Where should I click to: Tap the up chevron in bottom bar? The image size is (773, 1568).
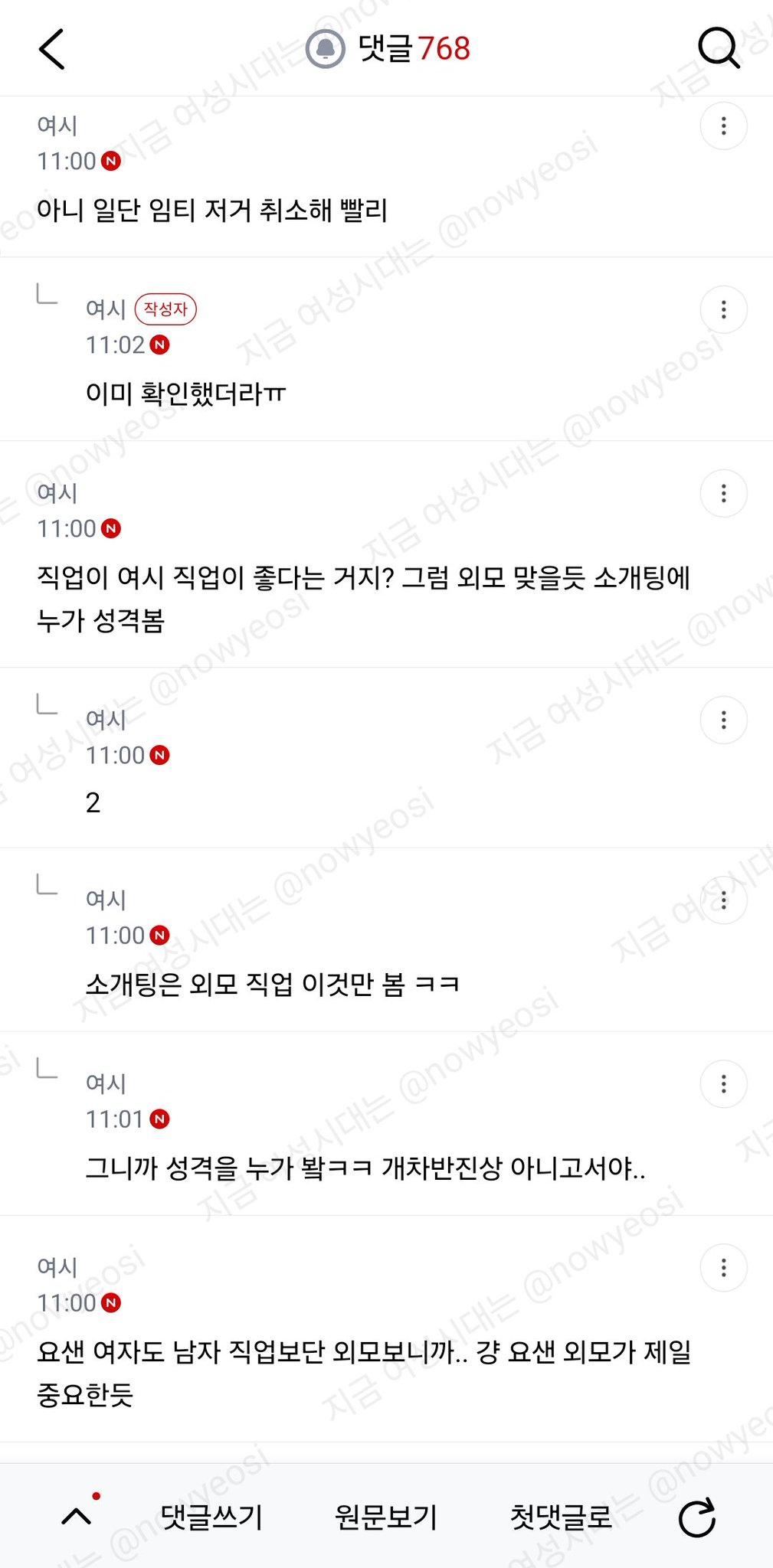[77, 1517]
